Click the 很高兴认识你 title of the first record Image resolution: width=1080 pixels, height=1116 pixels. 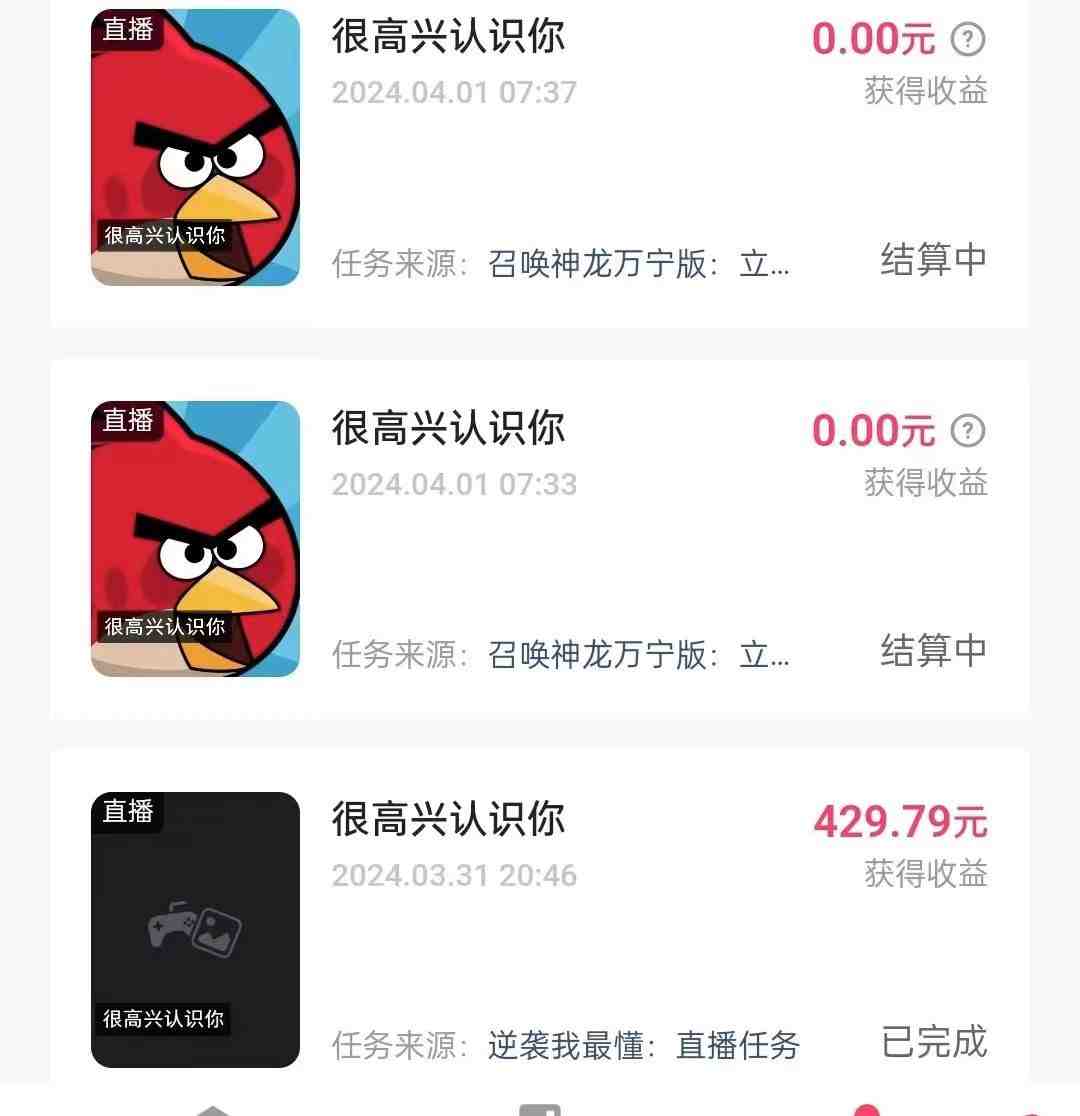[448, 37]
